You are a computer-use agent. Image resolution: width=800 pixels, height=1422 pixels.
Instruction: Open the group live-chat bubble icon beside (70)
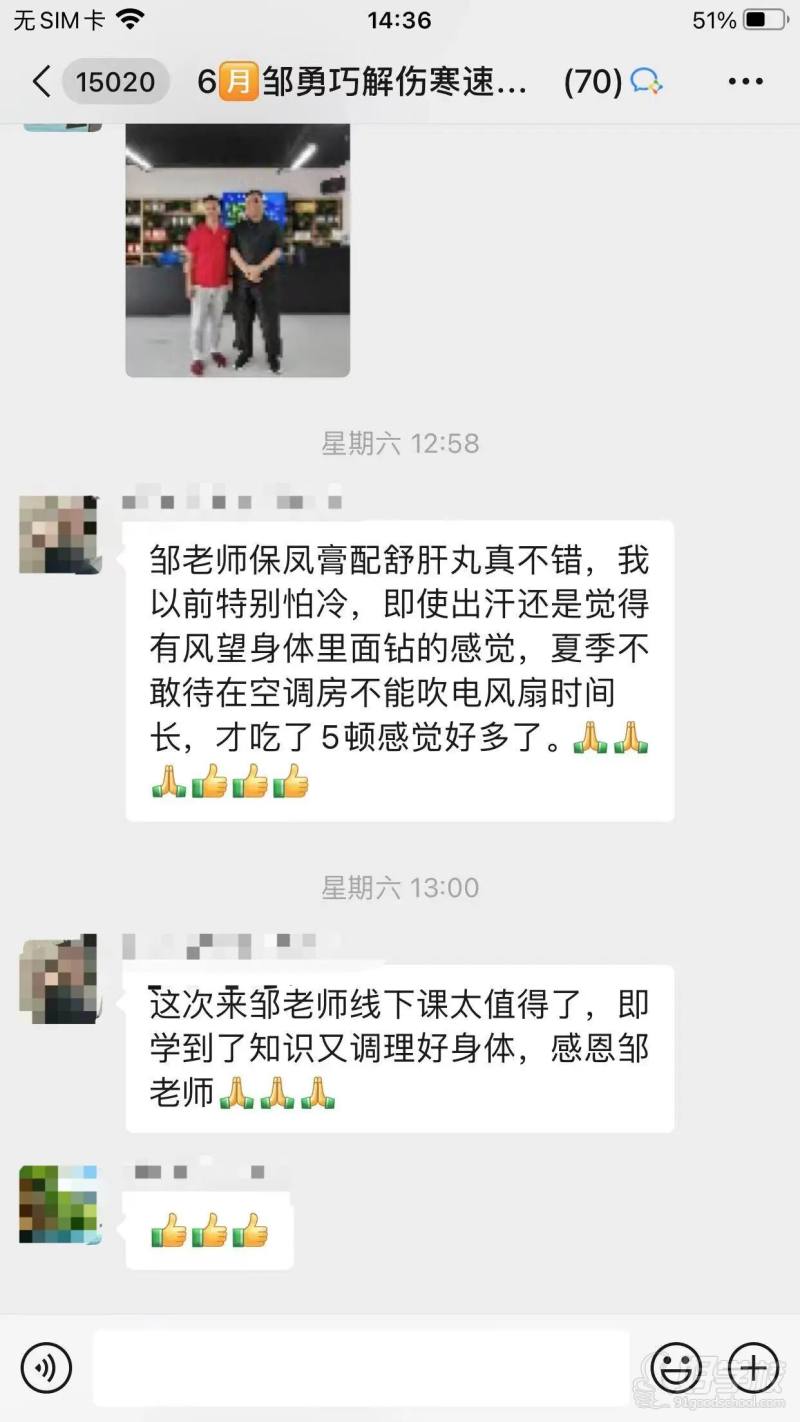(x=646, y=82)
